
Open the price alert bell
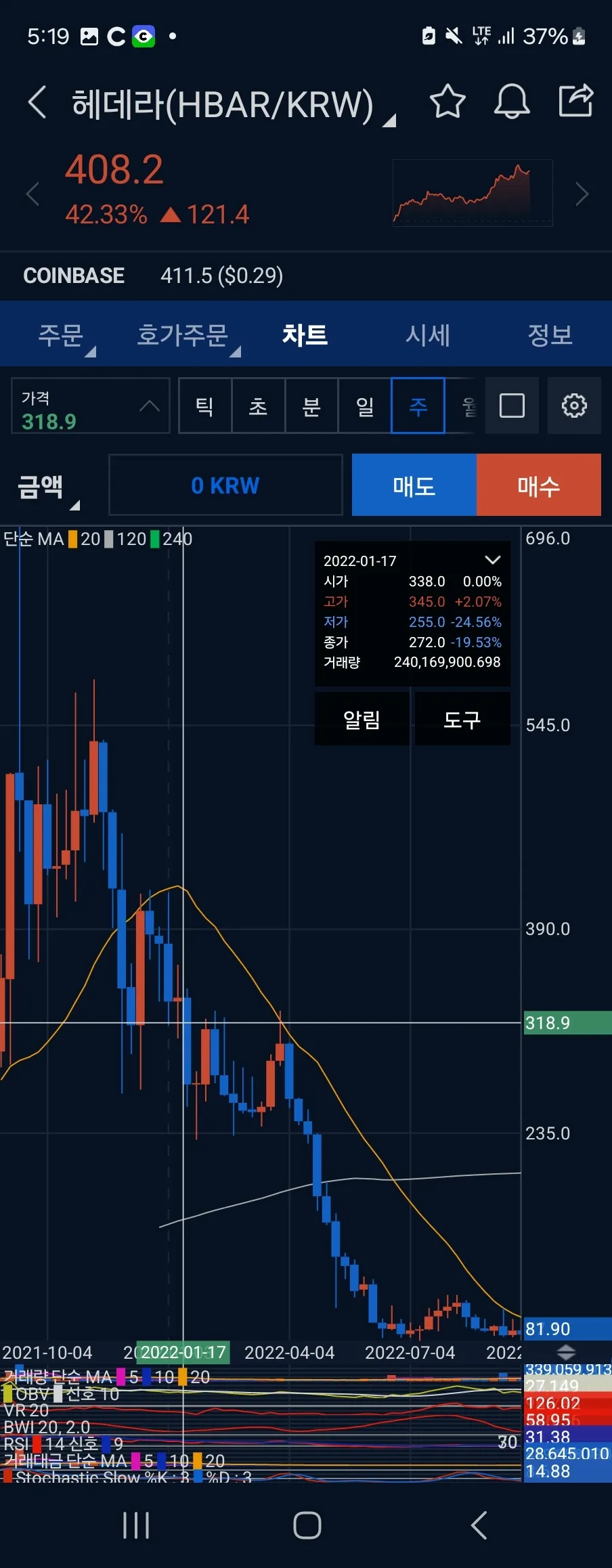click(x=511, y=102)
